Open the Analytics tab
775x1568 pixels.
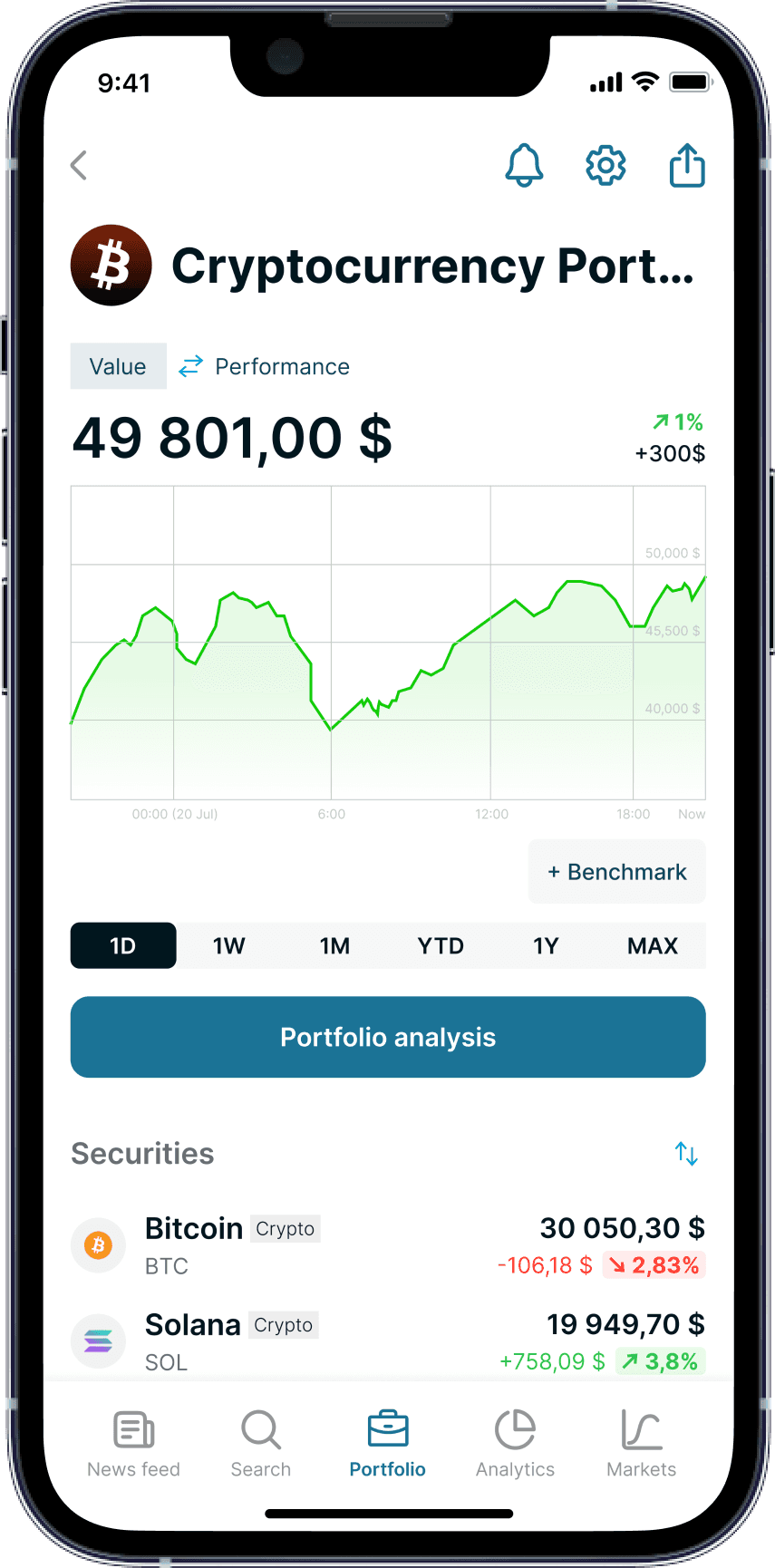coord(515,1445)
